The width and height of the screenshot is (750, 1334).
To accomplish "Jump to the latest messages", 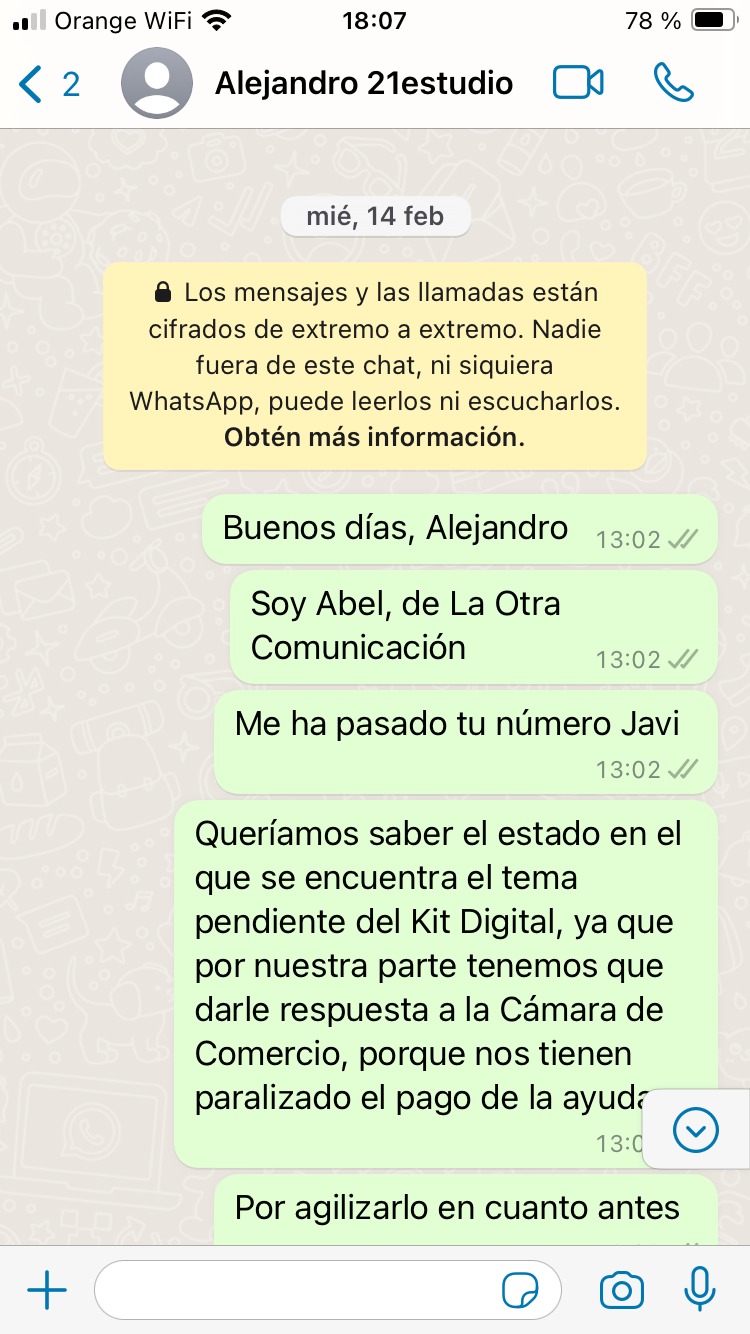I will [696, 1130].
